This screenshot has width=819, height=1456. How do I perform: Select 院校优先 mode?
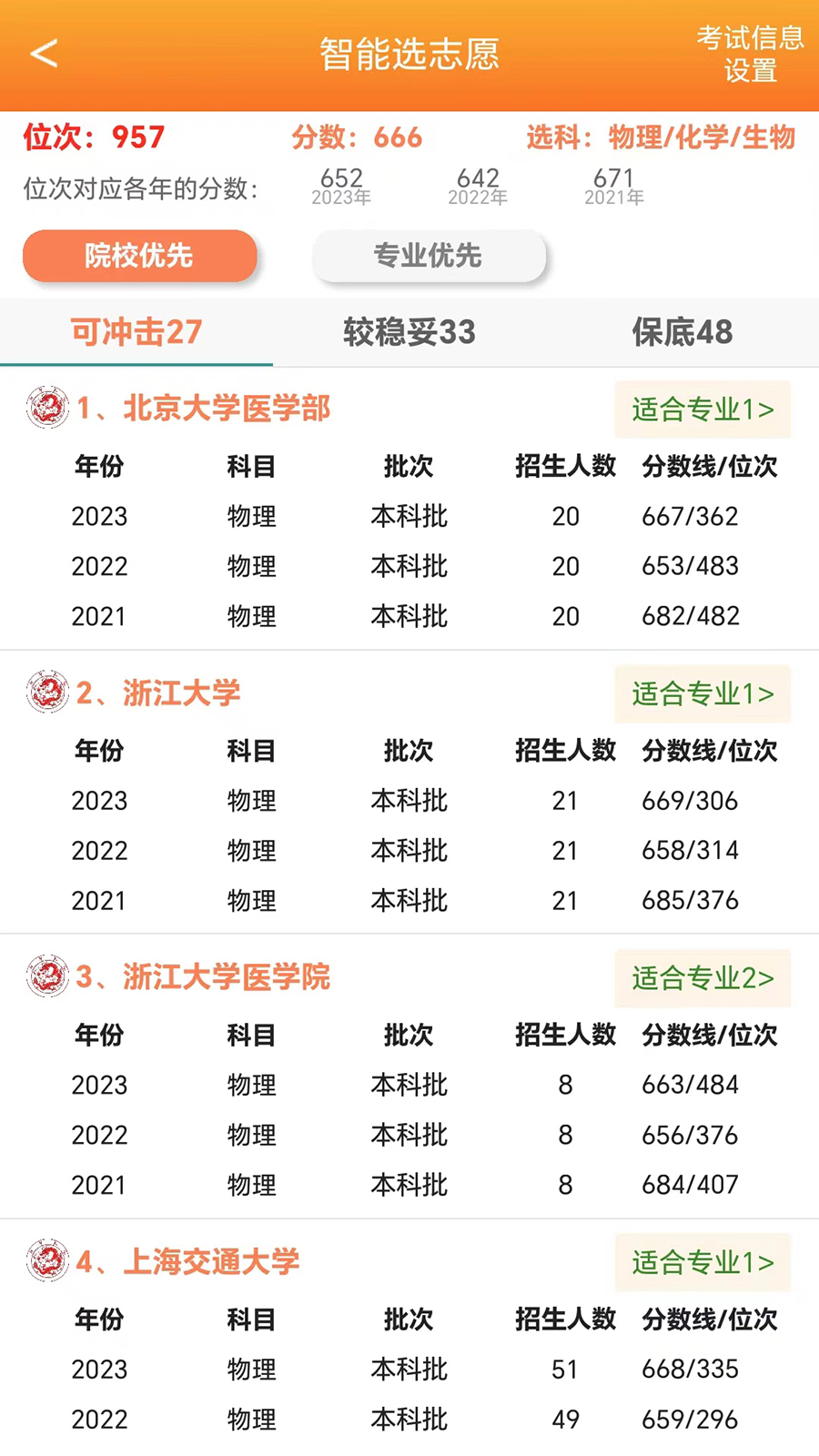pyautogui.click(x=139, y=256)
